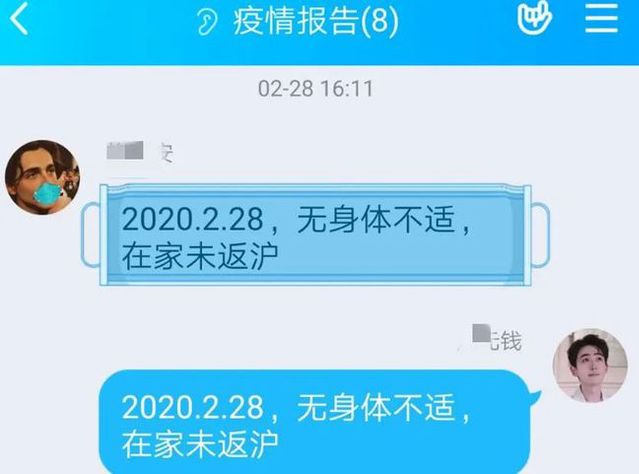The height and width of the screenshot is (474, 639).
Task: Open the group chat menu
Action: tap(601, 20)
